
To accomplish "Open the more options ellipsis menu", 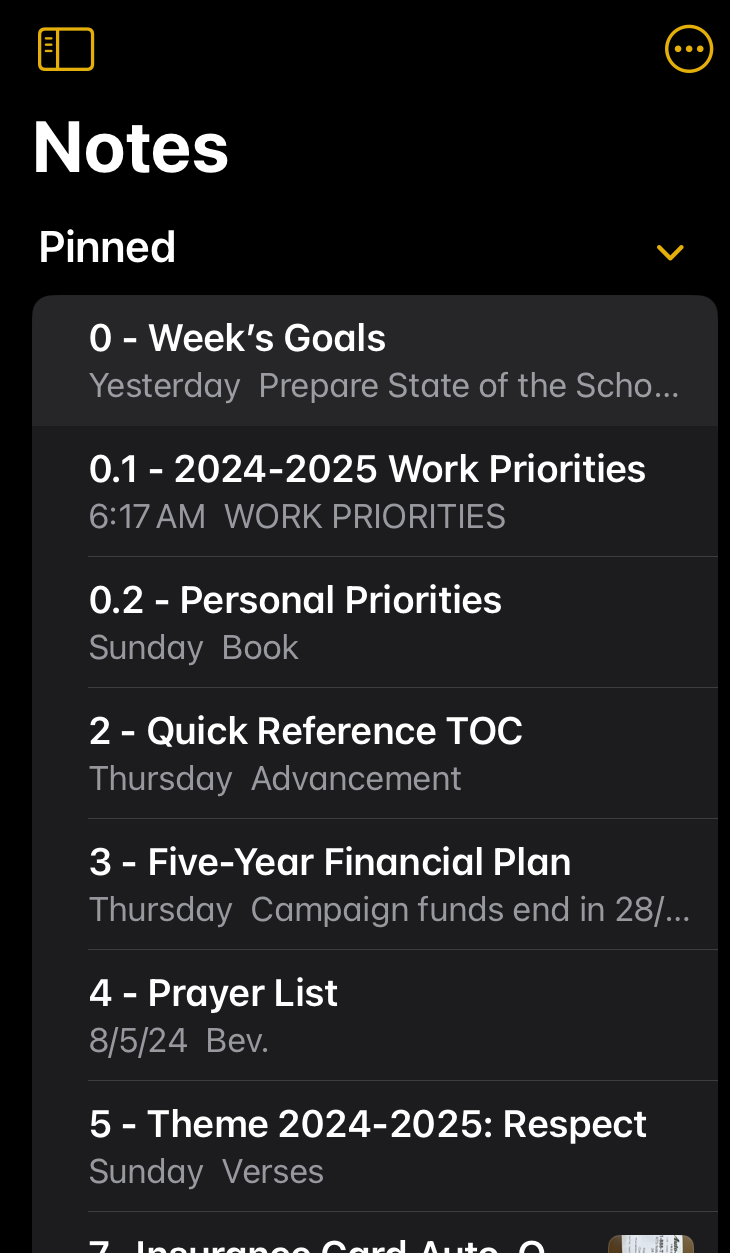I will tap(689, 49).
